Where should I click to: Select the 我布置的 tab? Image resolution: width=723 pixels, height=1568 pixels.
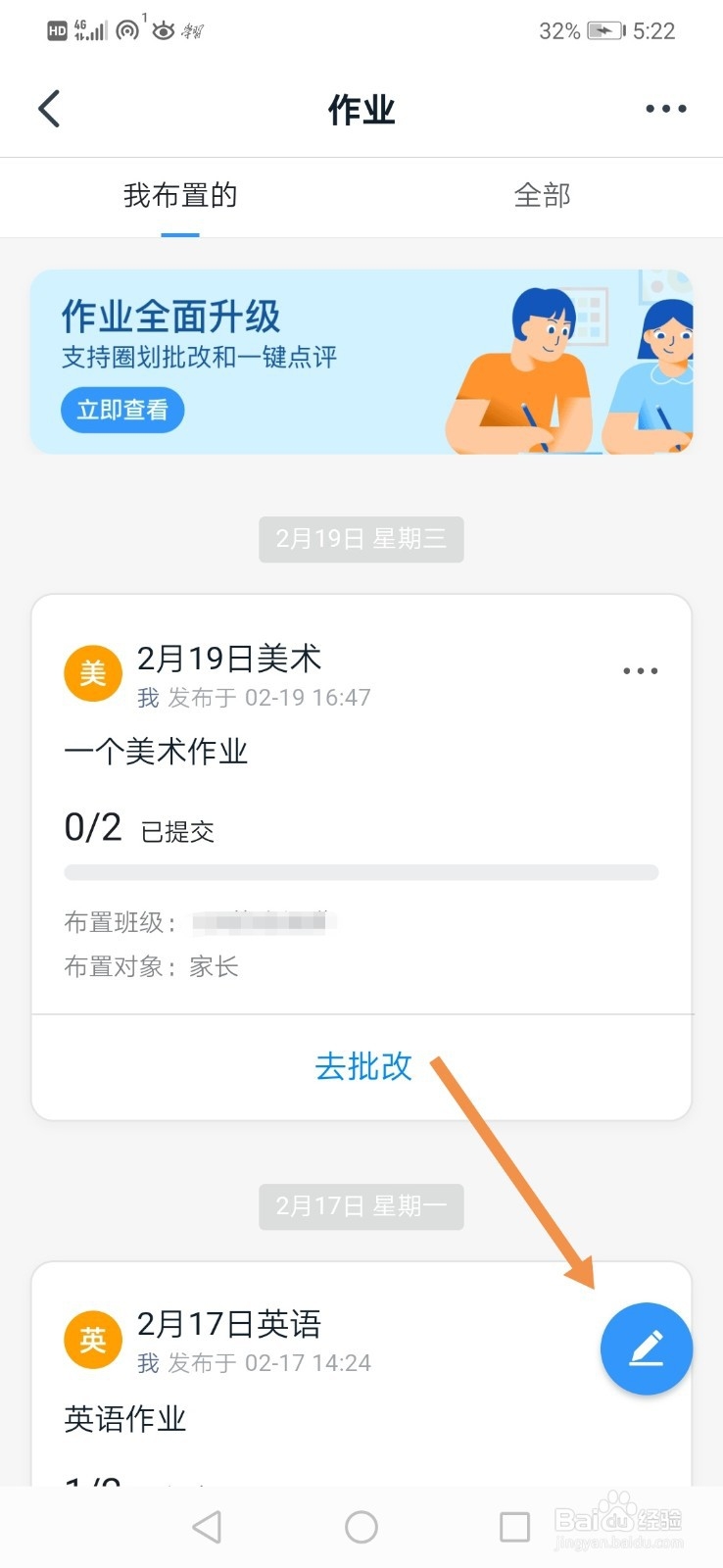178,196
